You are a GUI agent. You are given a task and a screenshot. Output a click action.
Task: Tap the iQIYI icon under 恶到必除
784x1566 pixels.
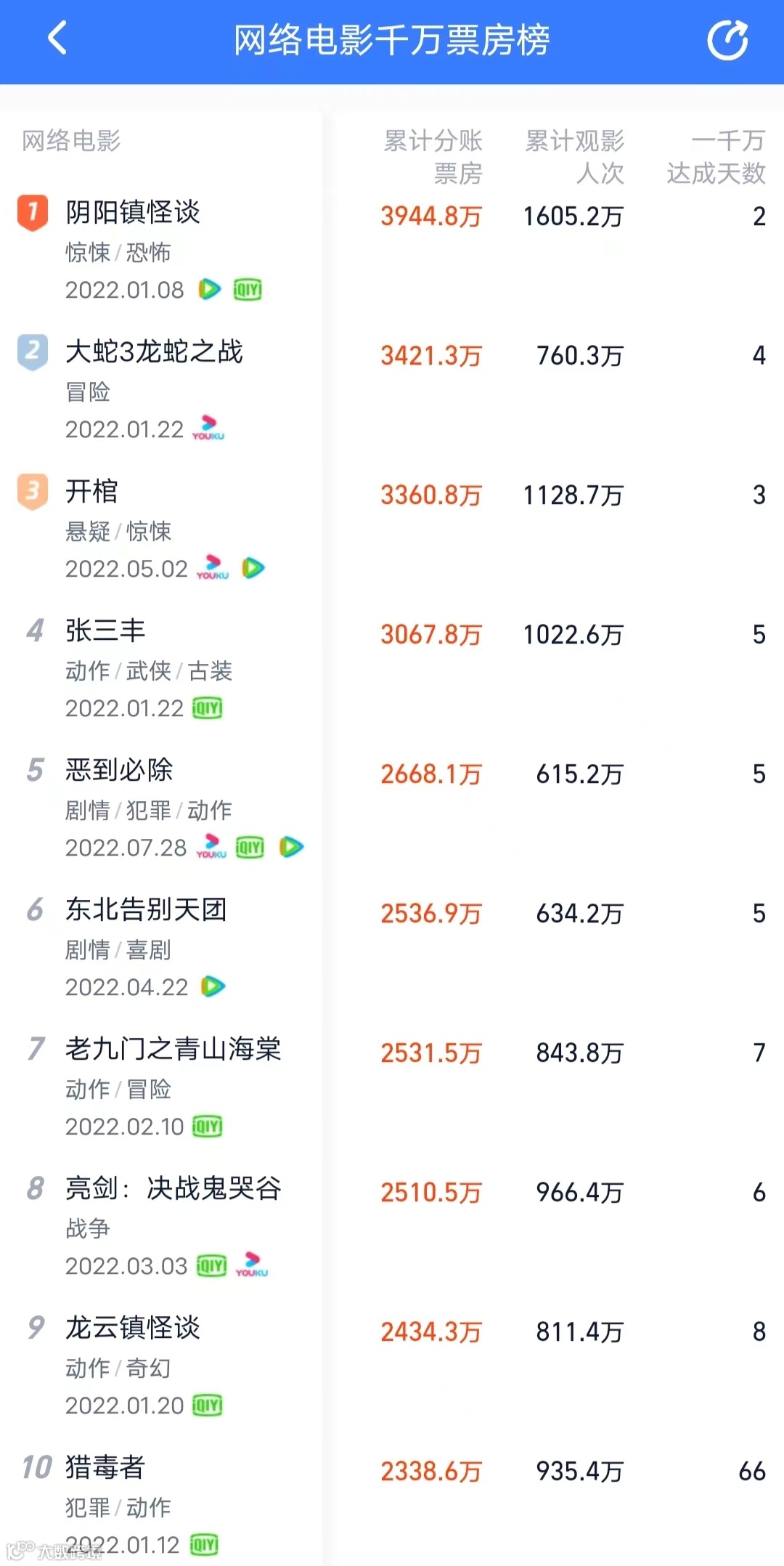pyautogui.click(x=249, y=847)
